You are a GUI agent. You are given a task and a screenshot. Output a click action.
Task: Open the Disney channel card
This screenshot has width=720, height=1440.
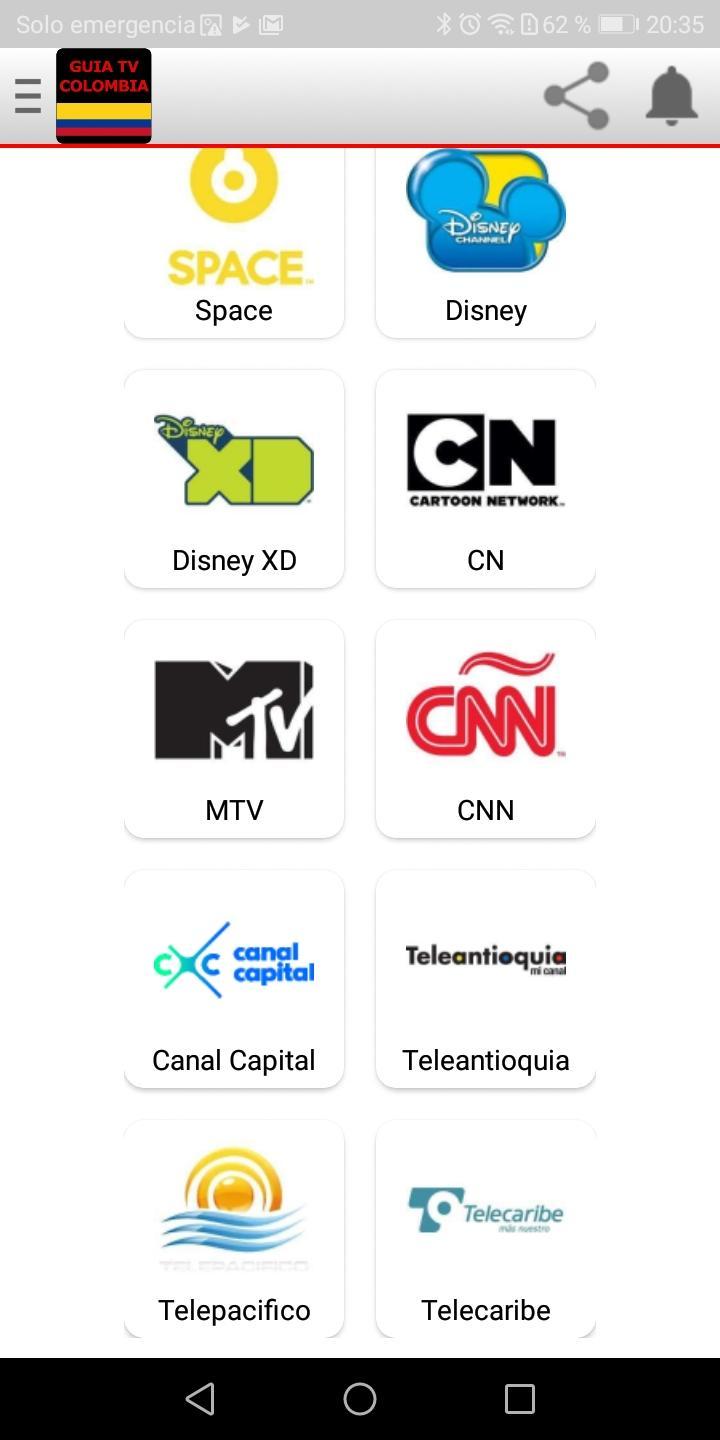coord(486,242)
